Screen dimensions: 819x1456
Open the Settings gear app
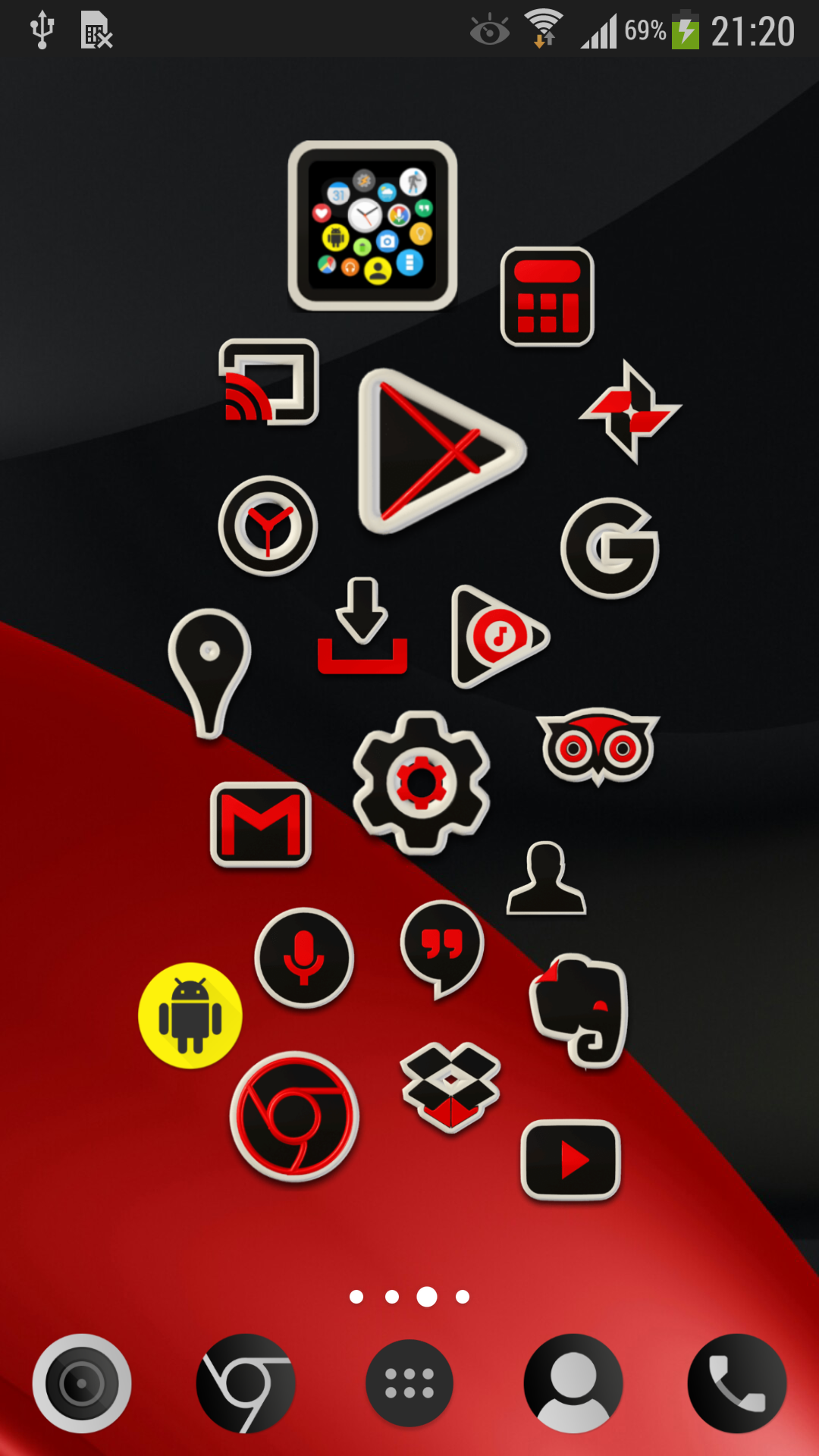pos(422,783)
